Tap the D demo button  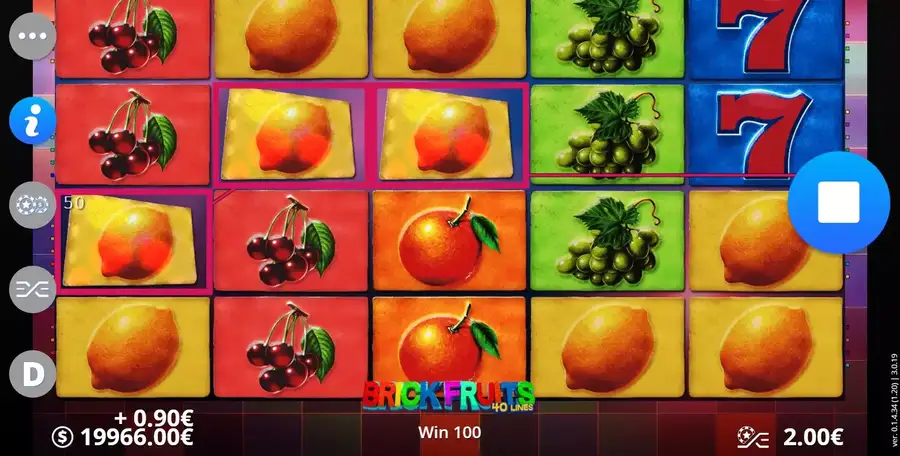[33, 375]
